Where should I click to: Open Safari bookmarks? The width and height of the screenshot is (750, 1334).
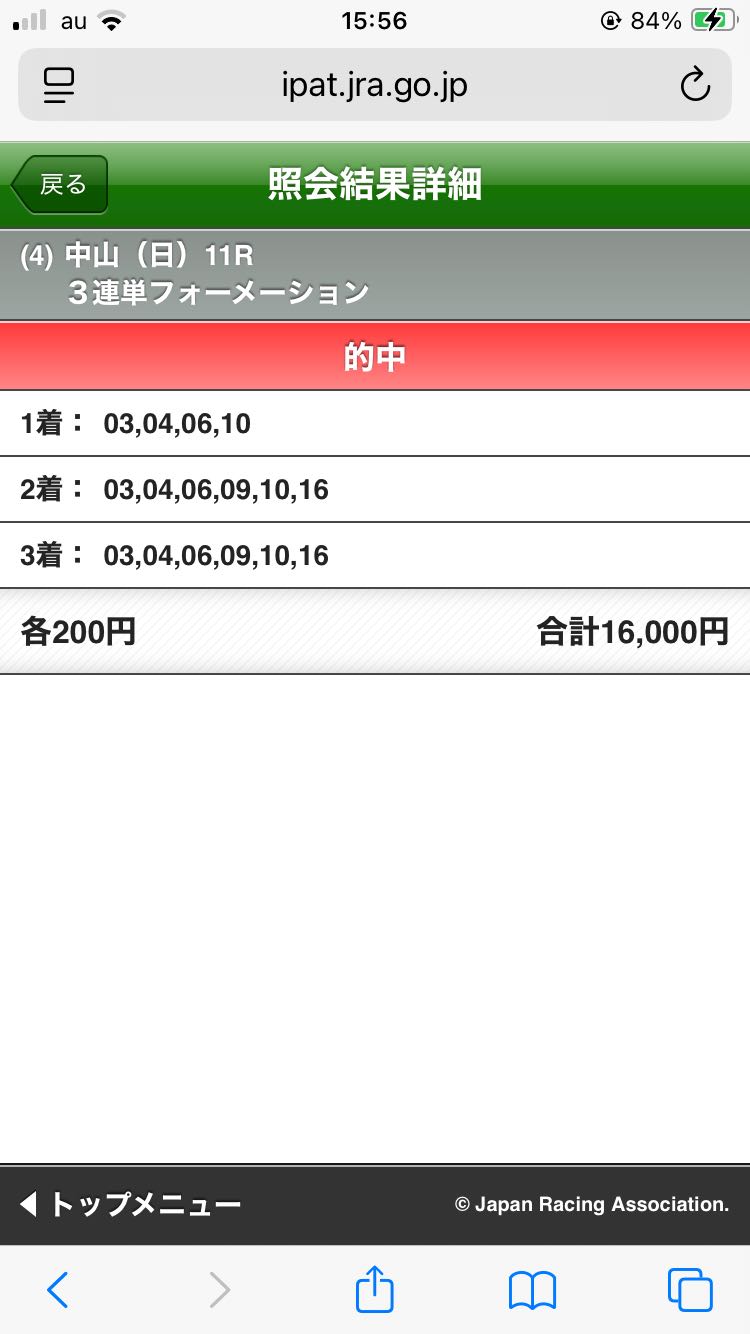click(x=532, y=1290)
